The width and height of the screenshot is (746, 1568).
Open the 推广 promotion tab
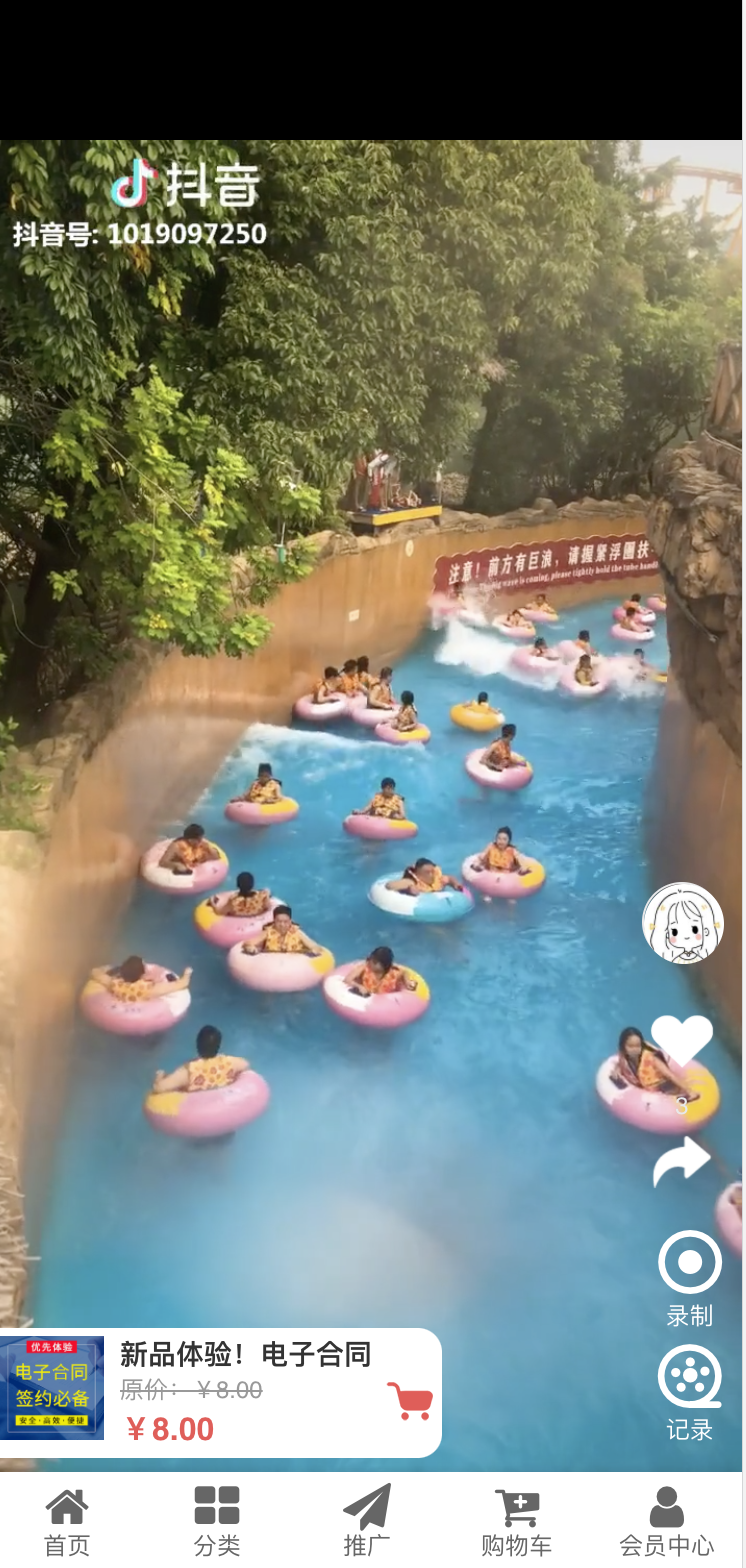click(x=366, y=1522)
